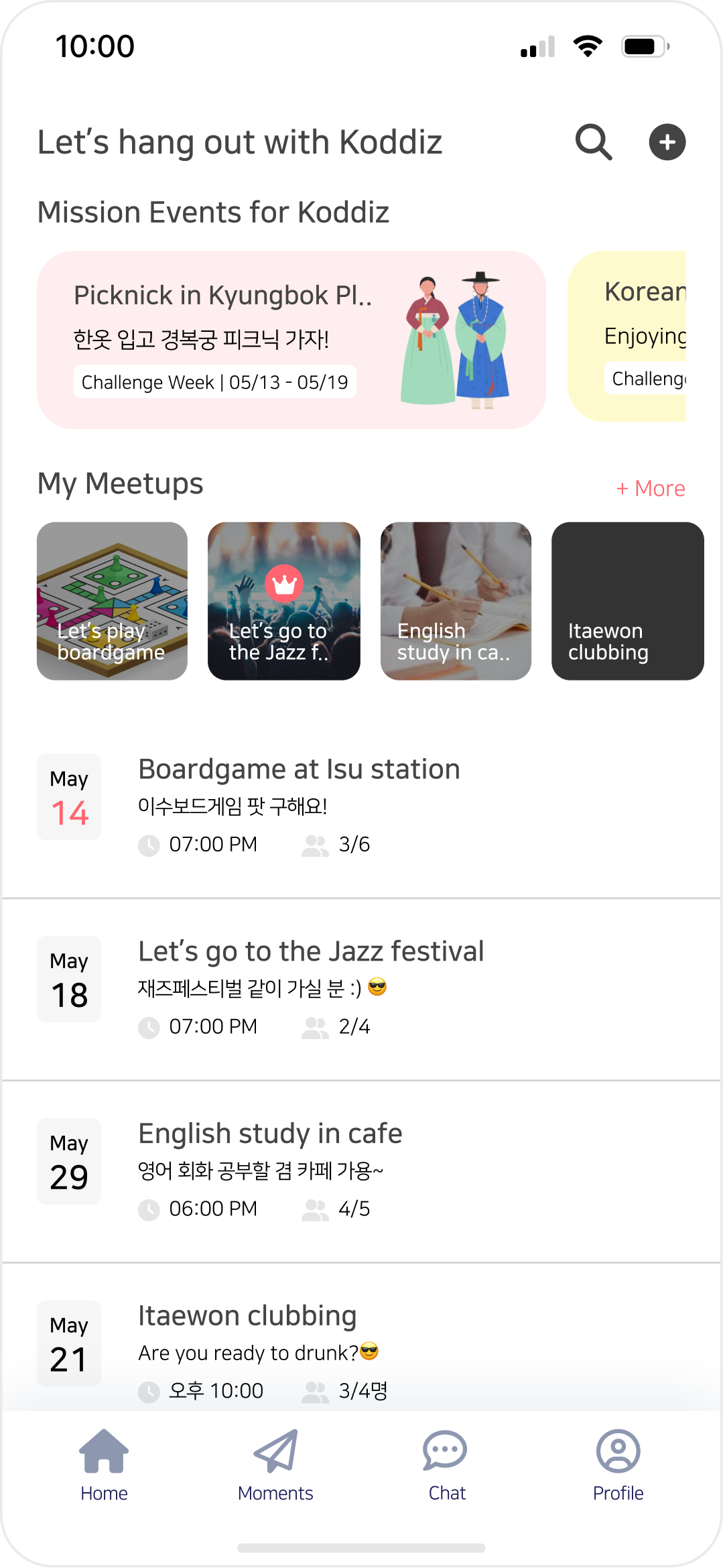
Task: Show more of My Meetups
Action: 650,488
